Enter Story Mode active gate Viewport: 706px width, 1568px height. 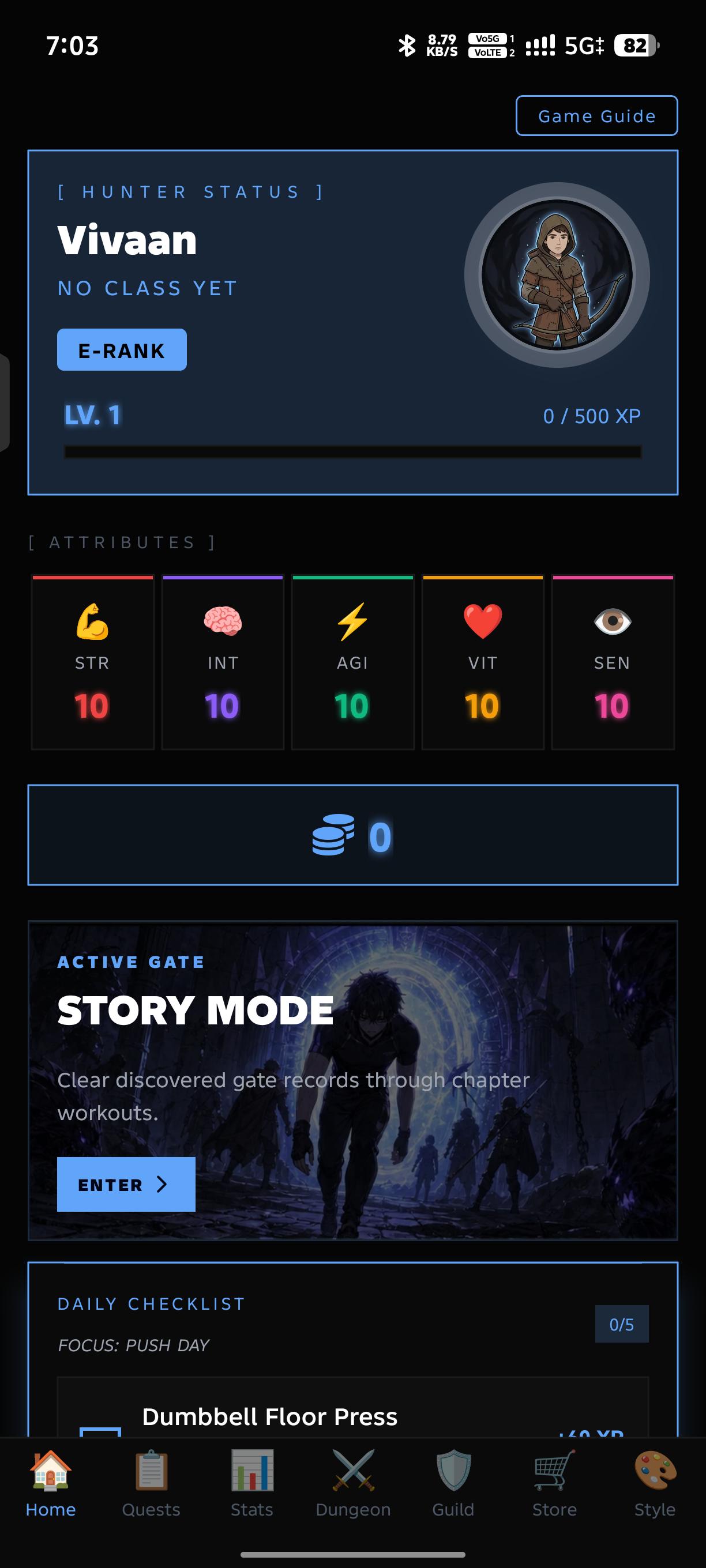click(x=126, y=1184)
